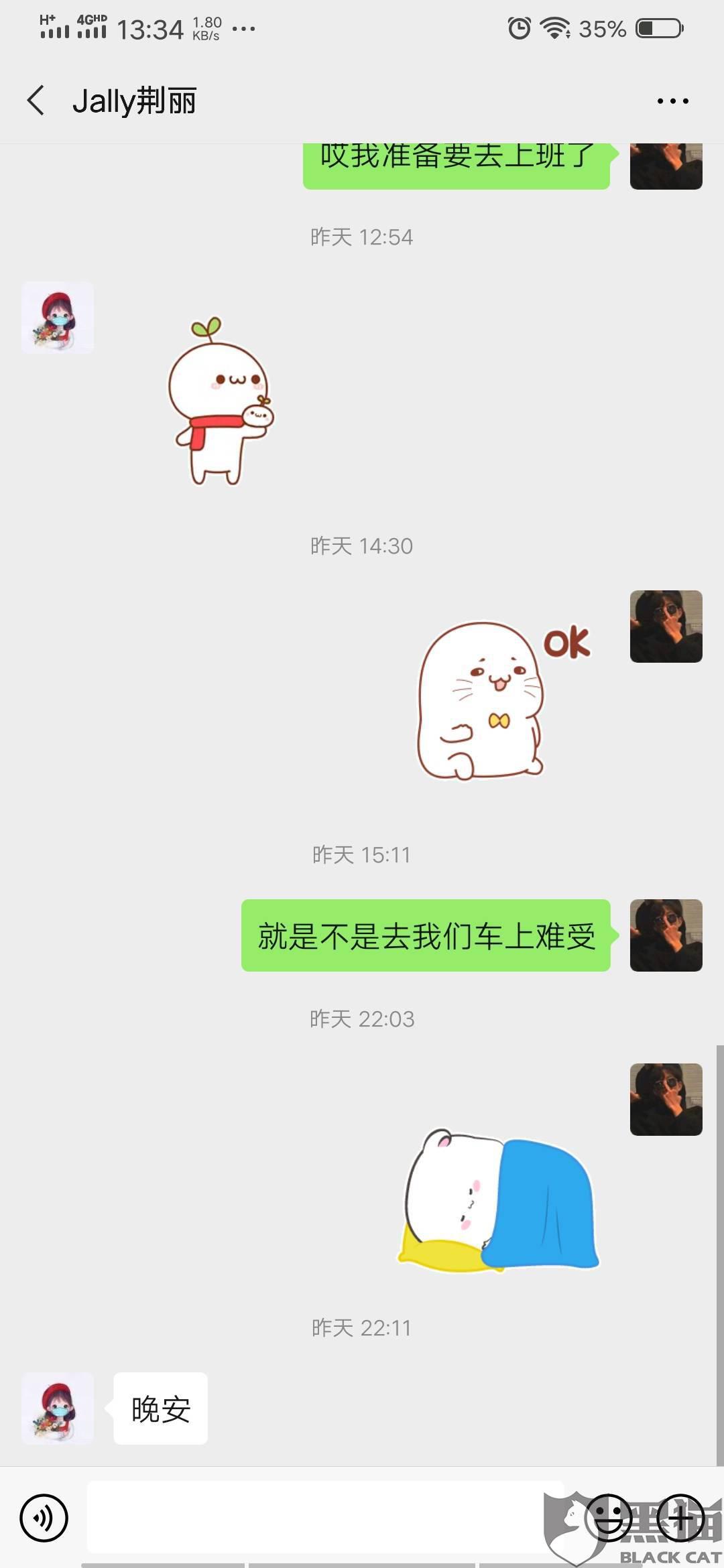Open the OK seal sticker

pyautogui.click(x=496, y=700)
